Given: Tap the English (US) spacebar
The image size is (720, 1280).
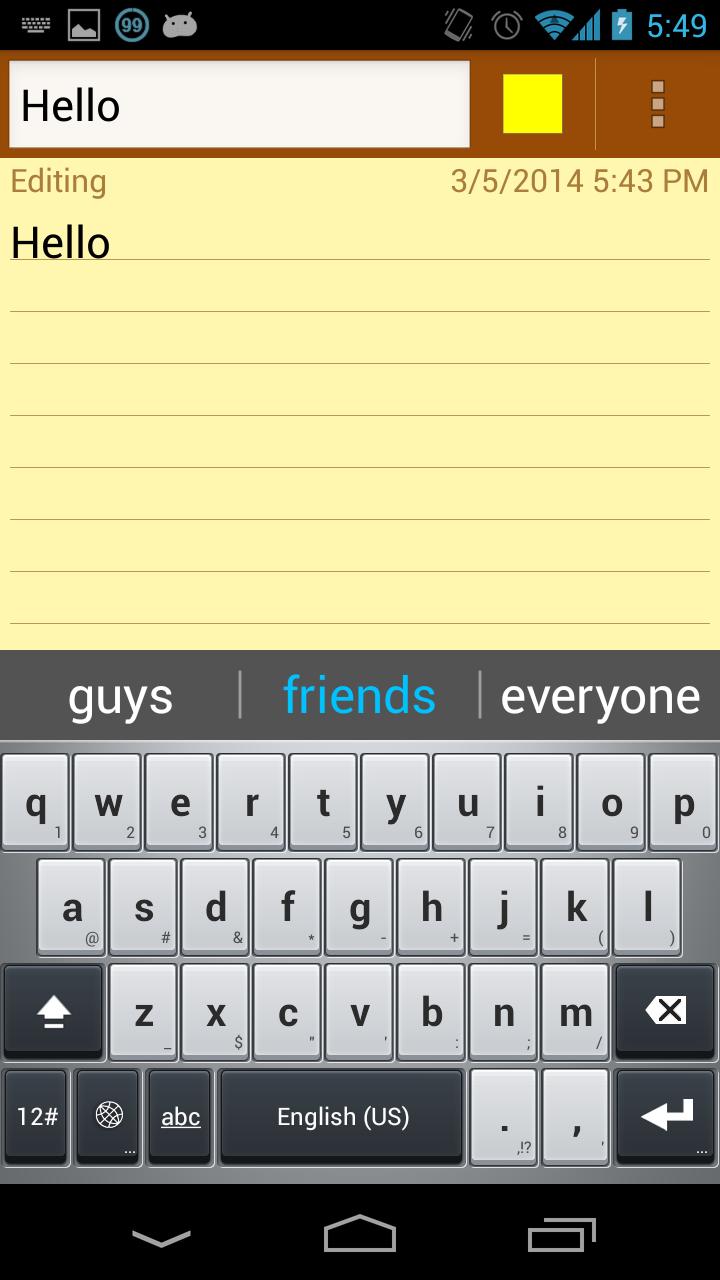Looking at the screenshot, I should point(342,1116).
